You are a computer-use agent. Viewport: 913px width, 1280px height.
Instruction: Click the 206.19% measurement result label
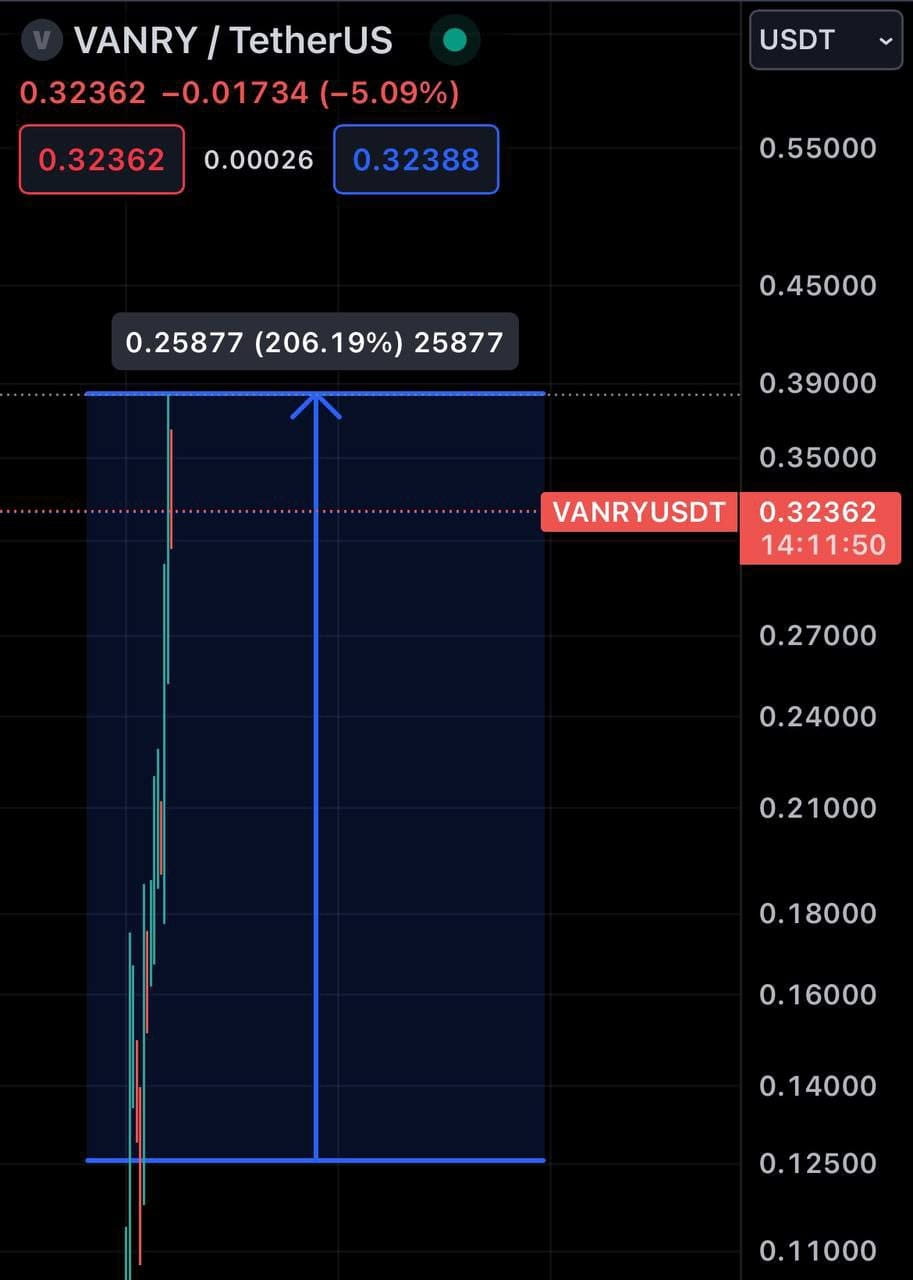pyautogui.click(x=314, y=342)
